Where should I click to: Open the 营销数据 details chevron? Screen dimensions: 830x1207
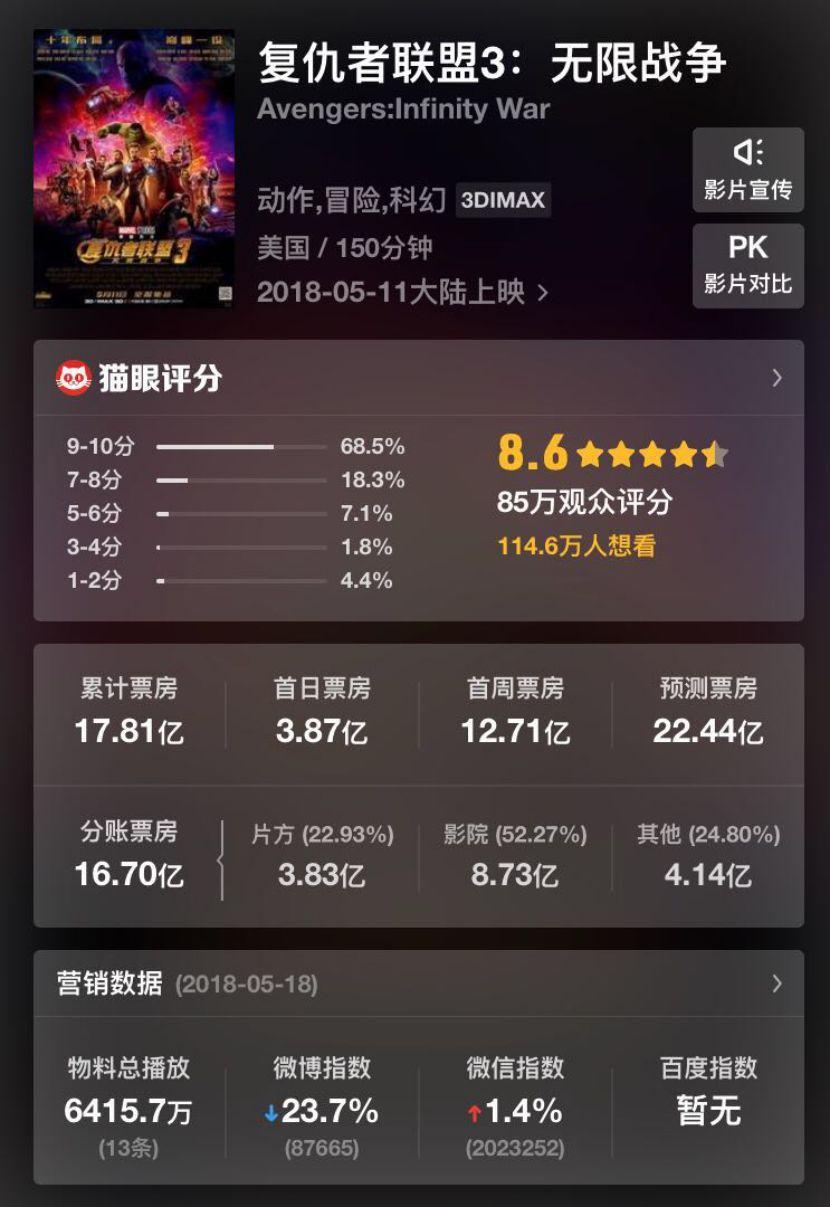(775, 984)
